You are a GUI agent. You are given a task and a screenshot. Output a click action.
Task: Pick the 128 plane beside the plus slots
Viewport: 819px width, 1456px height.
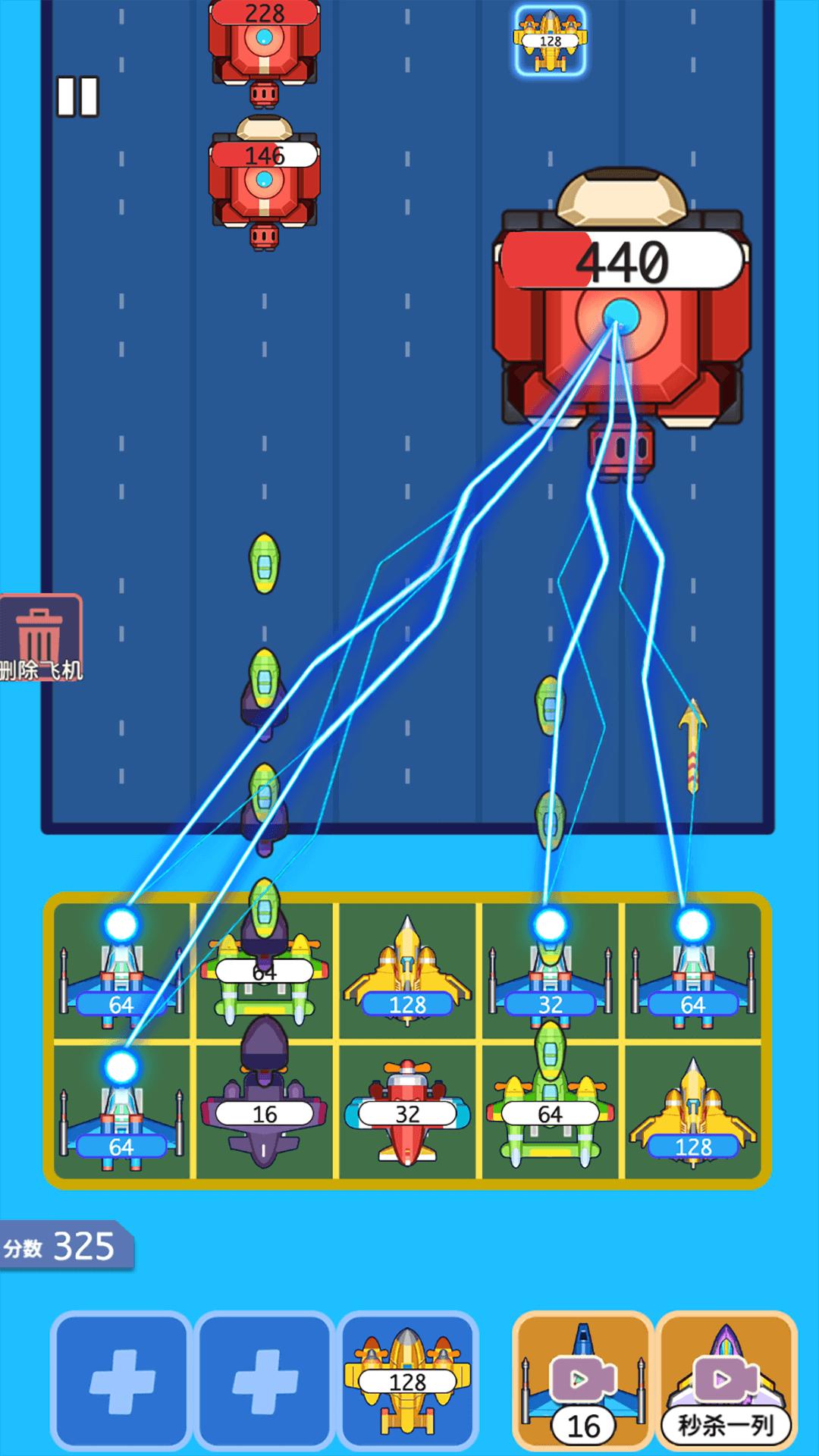click(407, 1379)
